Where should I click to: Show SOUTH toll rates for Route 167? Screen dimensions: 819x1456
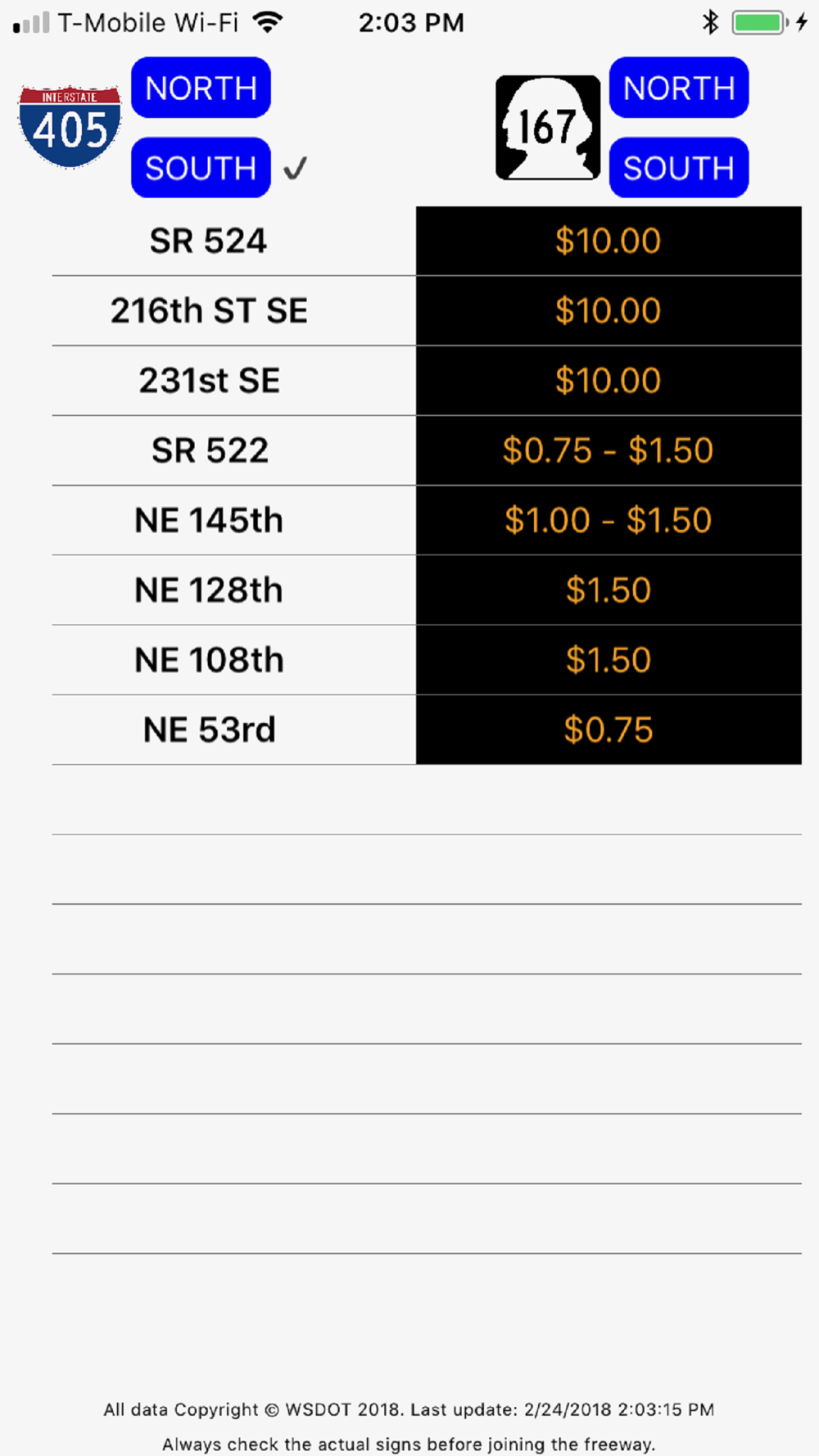pos(679,168)
